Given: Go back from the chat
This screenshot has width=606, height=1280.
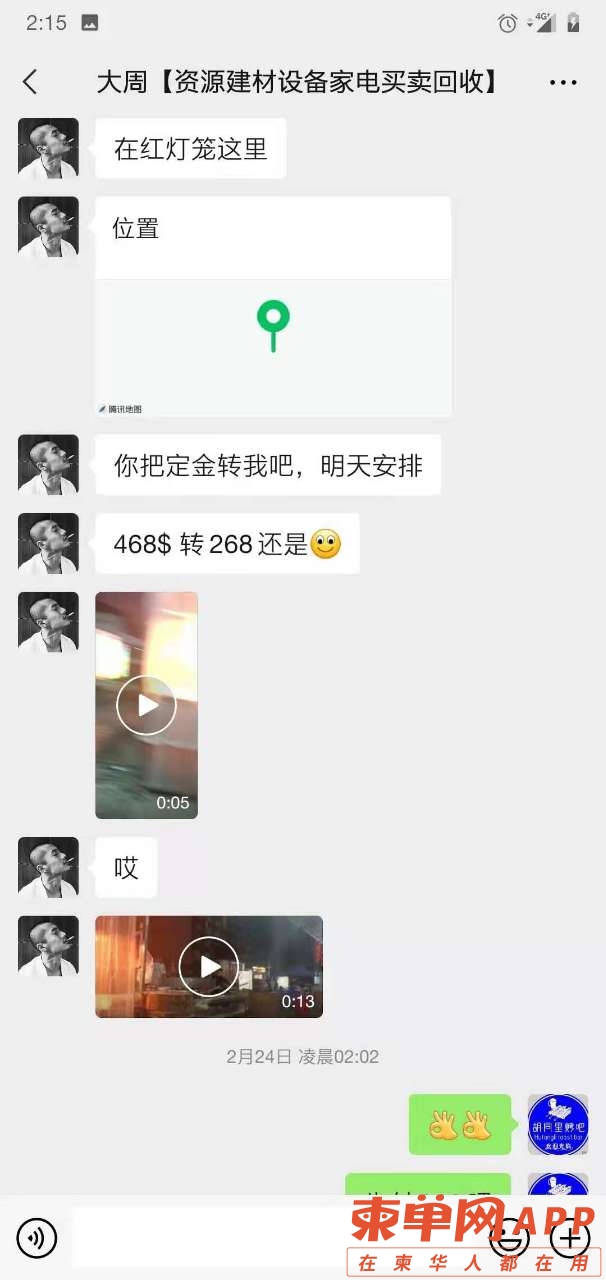Looking at the screenshot, I should pos(30,82).
